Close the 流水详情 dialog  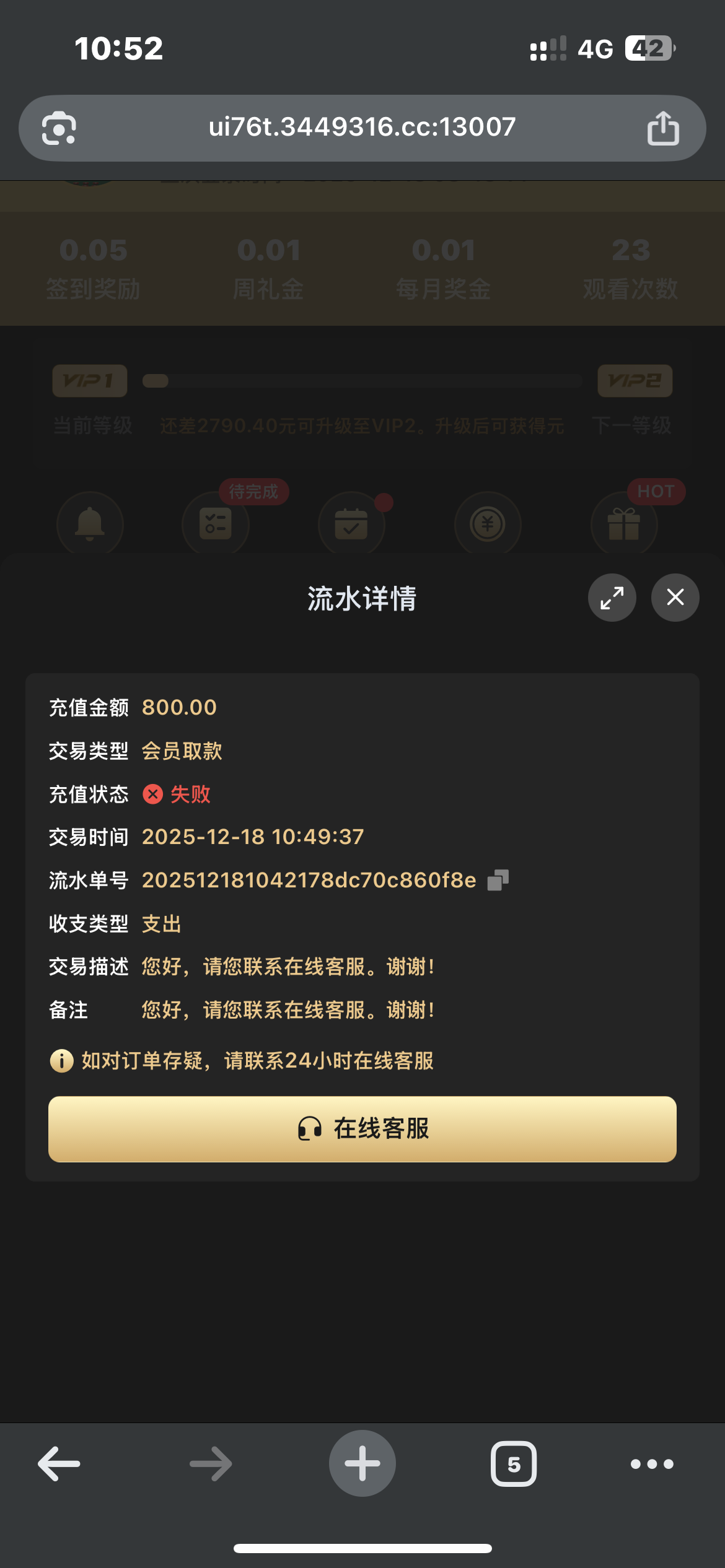click(675, 598)
